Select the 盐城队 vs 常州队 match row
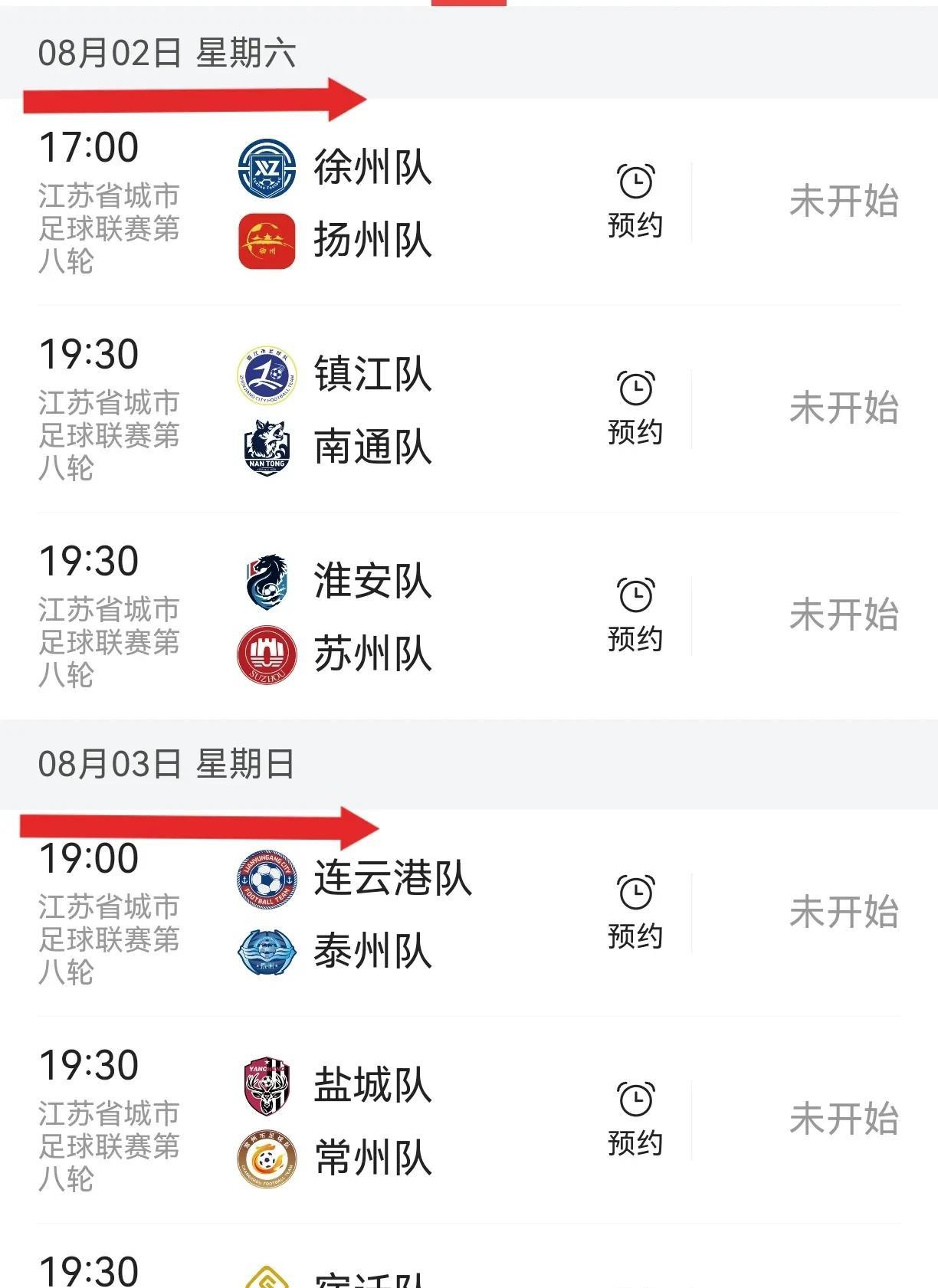This screenshot has height=1288, width=938. pos(372,1122)
